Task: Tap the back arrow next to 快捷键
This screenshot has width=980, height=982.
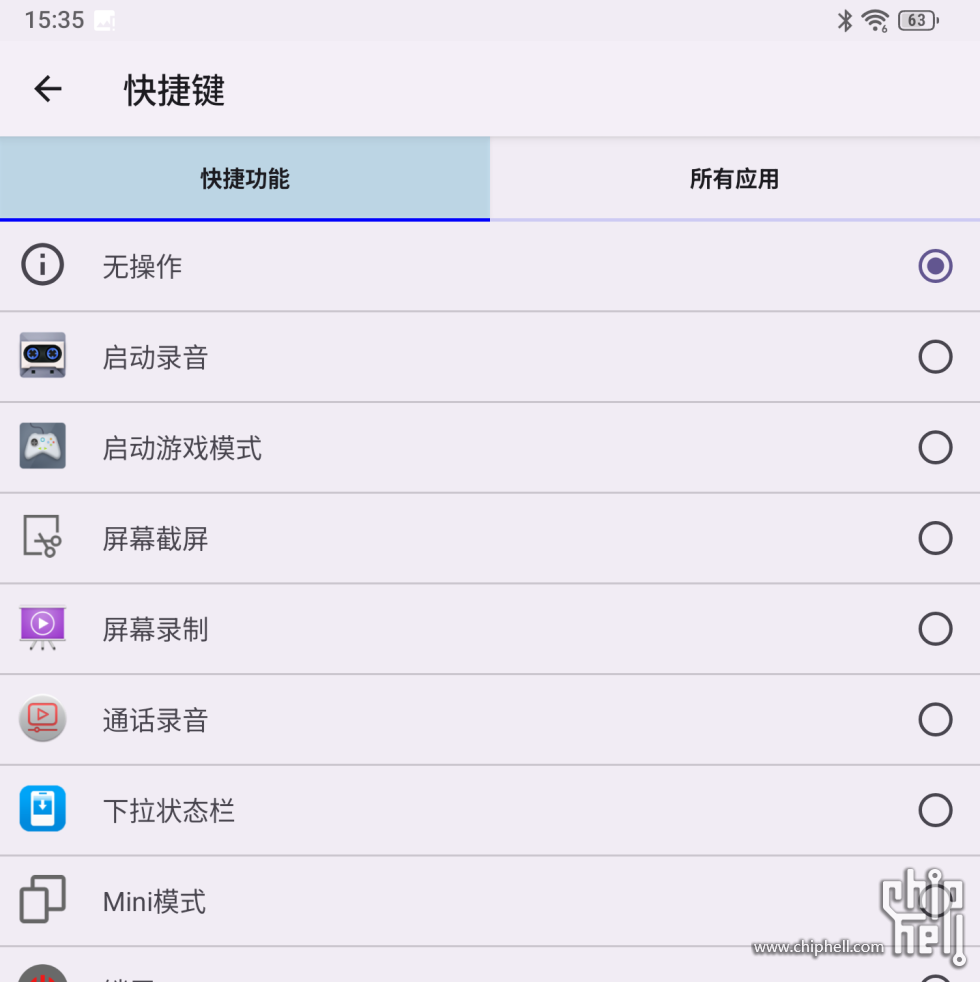Action: pyautogui.click(x=47, y=89)
